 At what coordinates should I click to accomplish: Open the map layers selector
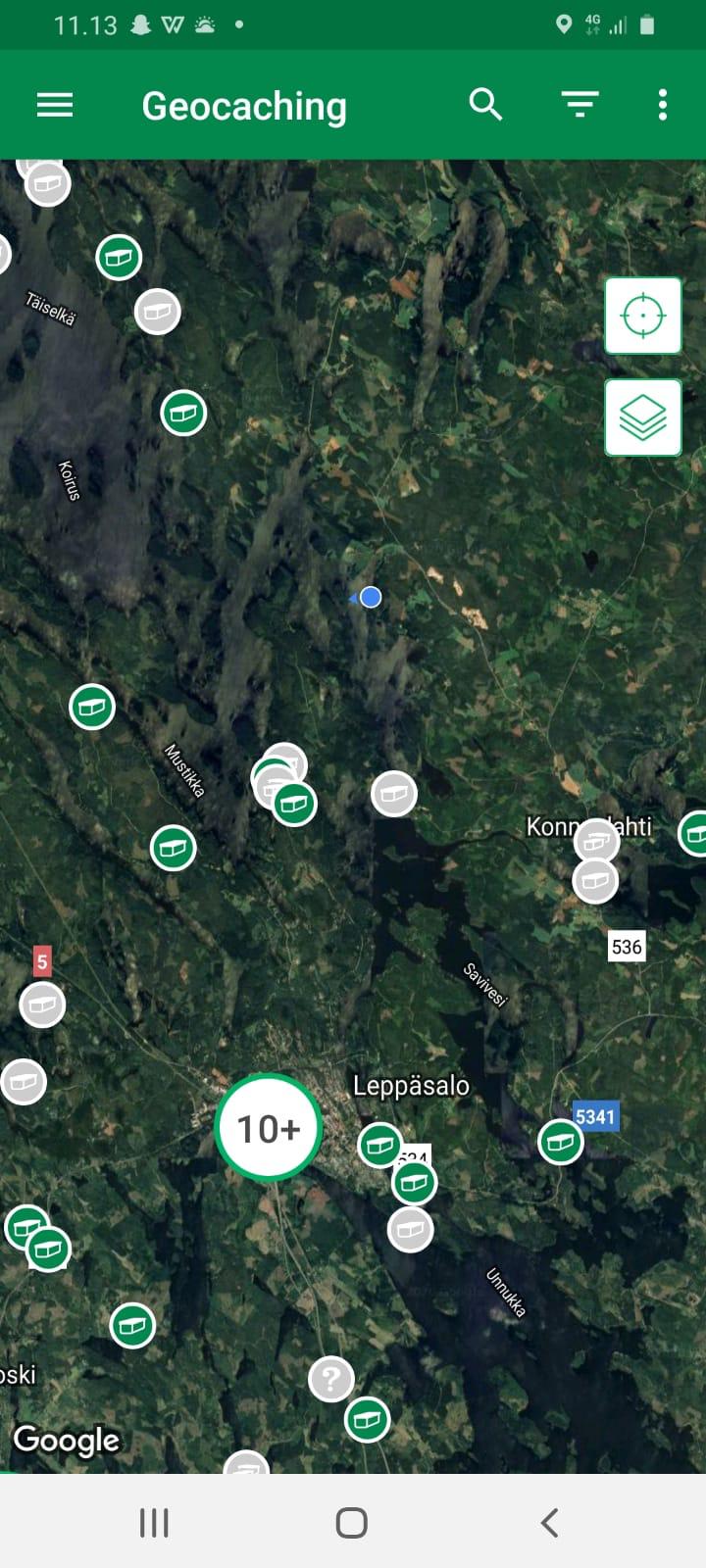pos(643,417)
